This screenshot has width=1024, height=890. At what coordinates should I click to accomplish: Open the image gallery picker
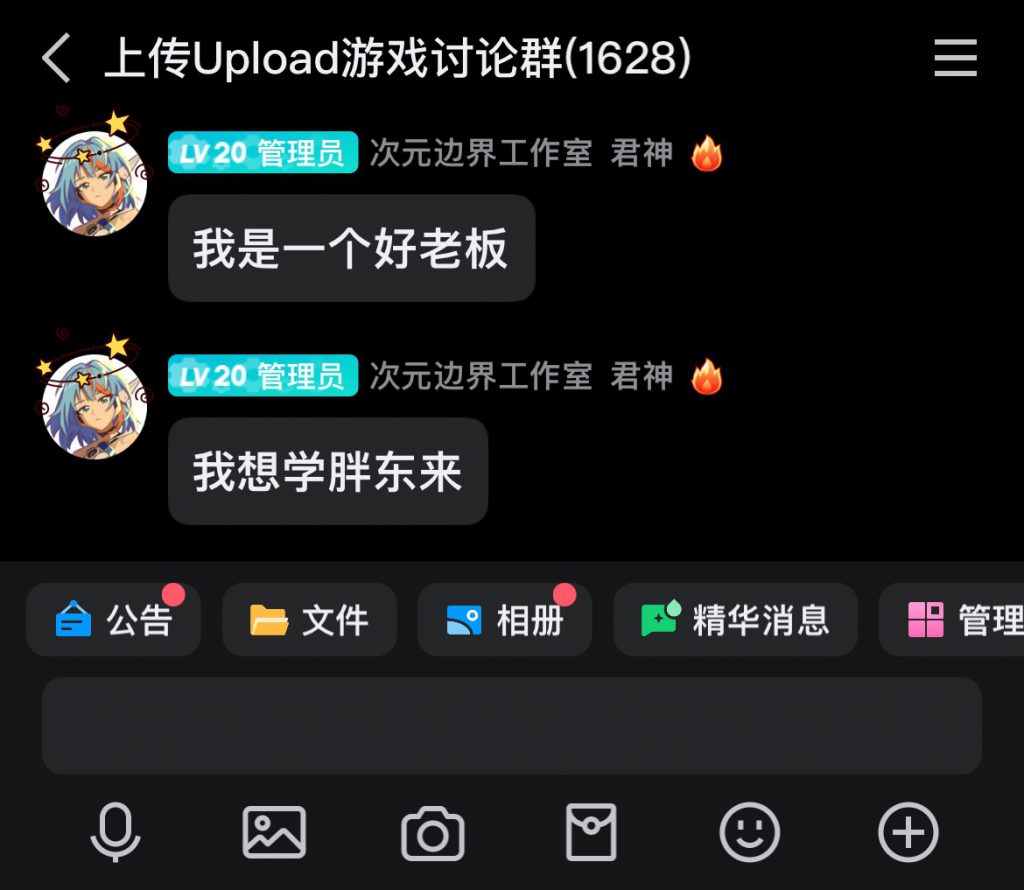pos(274,832)
